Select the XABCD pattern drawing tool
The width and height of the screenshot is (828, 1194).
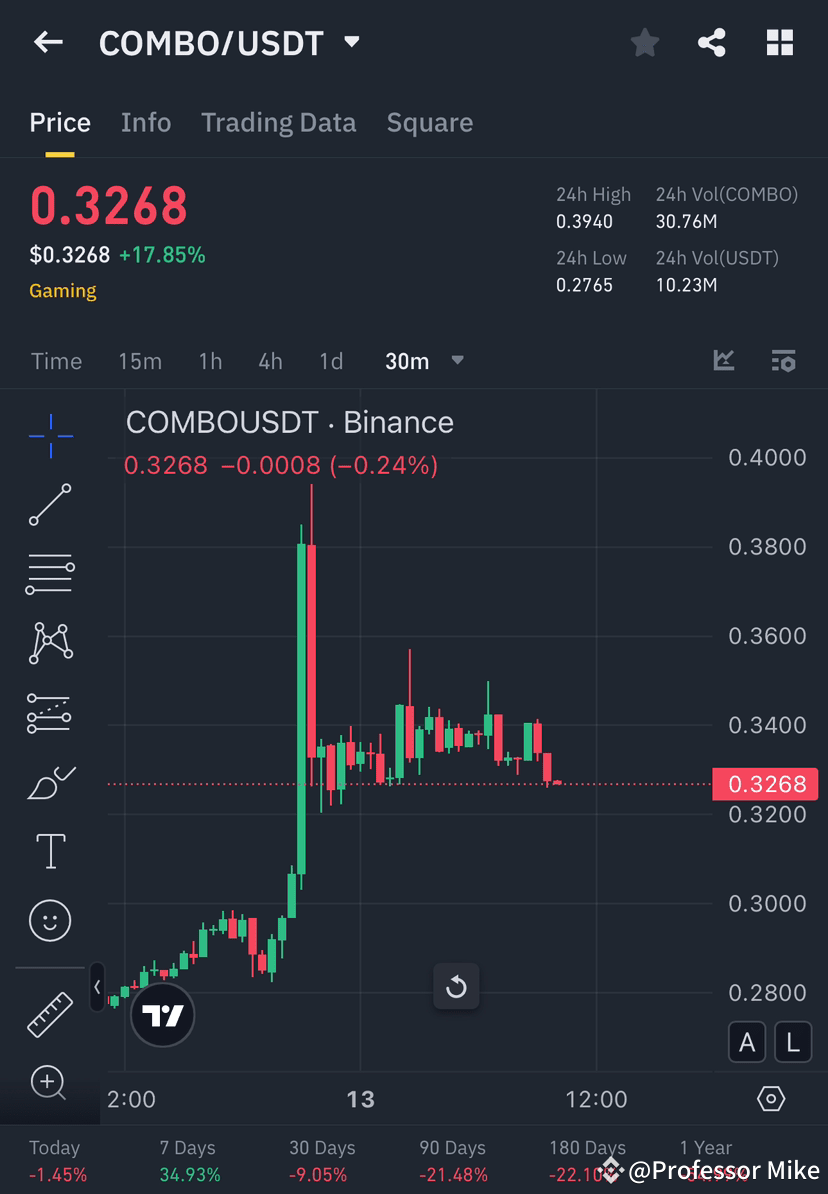[50, 643]
